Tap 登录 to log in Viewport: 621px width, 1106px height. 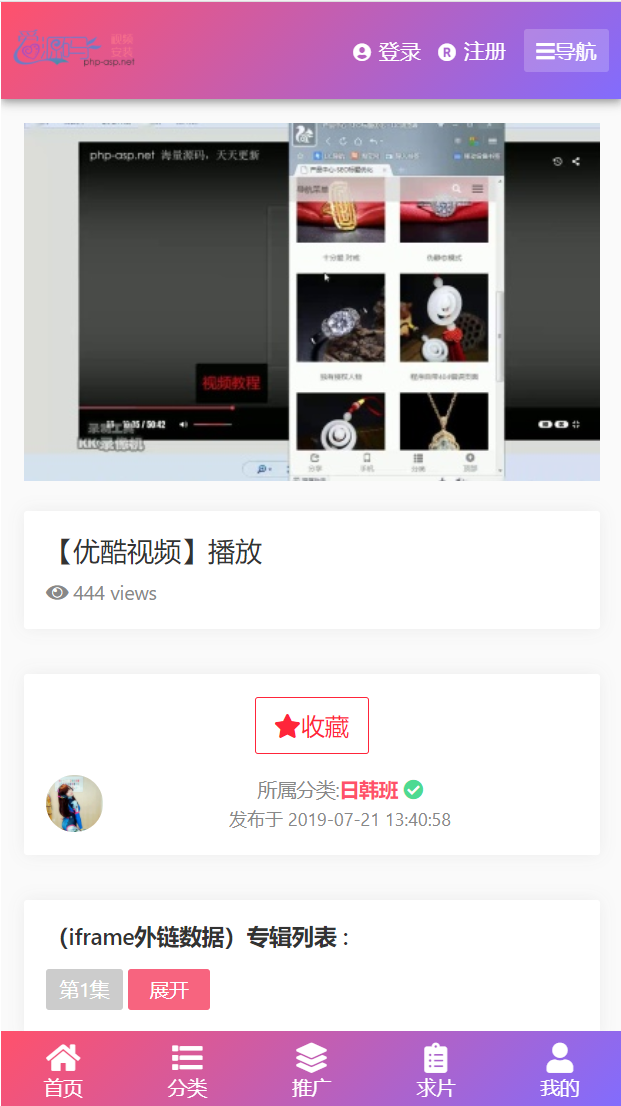pos(387,51)
